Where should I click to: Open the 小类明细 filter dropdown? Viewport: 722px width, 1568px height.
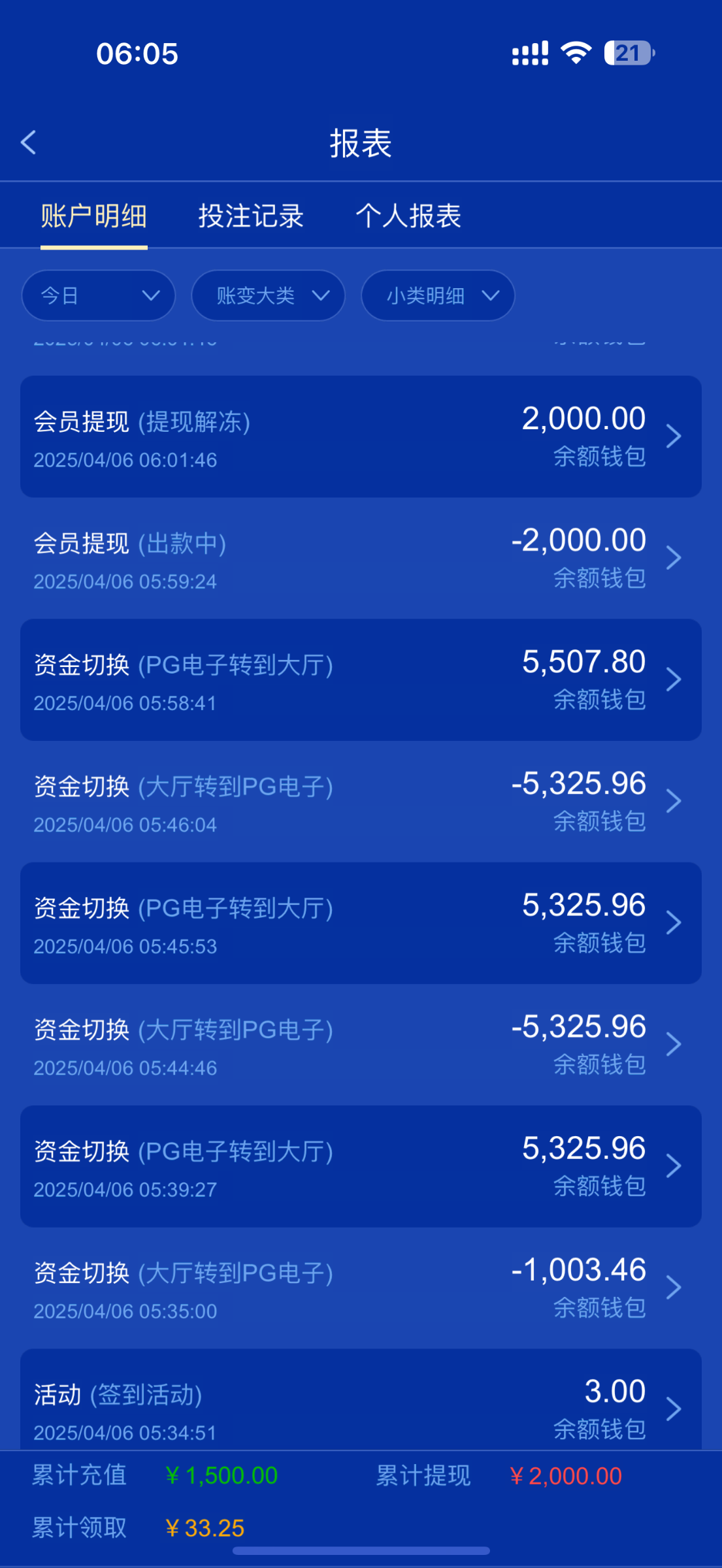[438, 296]
